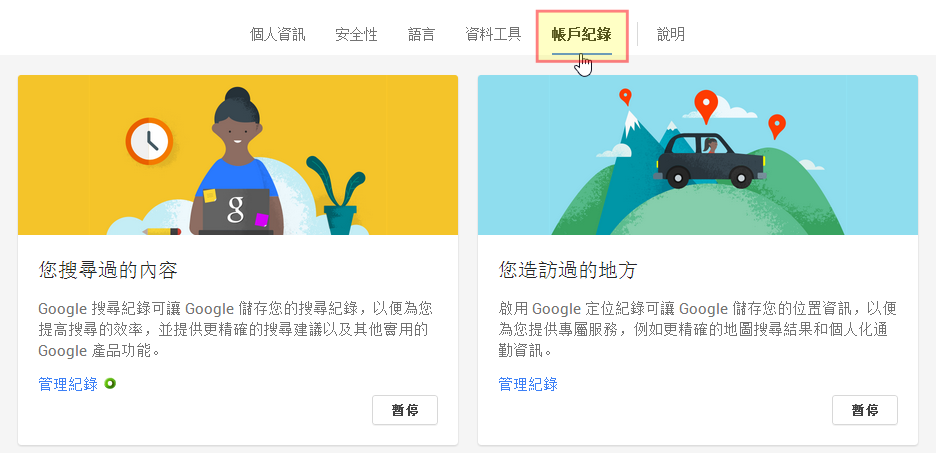This screenshot has width=936, height=453.
Task: Pause search history with 暫停 button
Action: (405, 410)
